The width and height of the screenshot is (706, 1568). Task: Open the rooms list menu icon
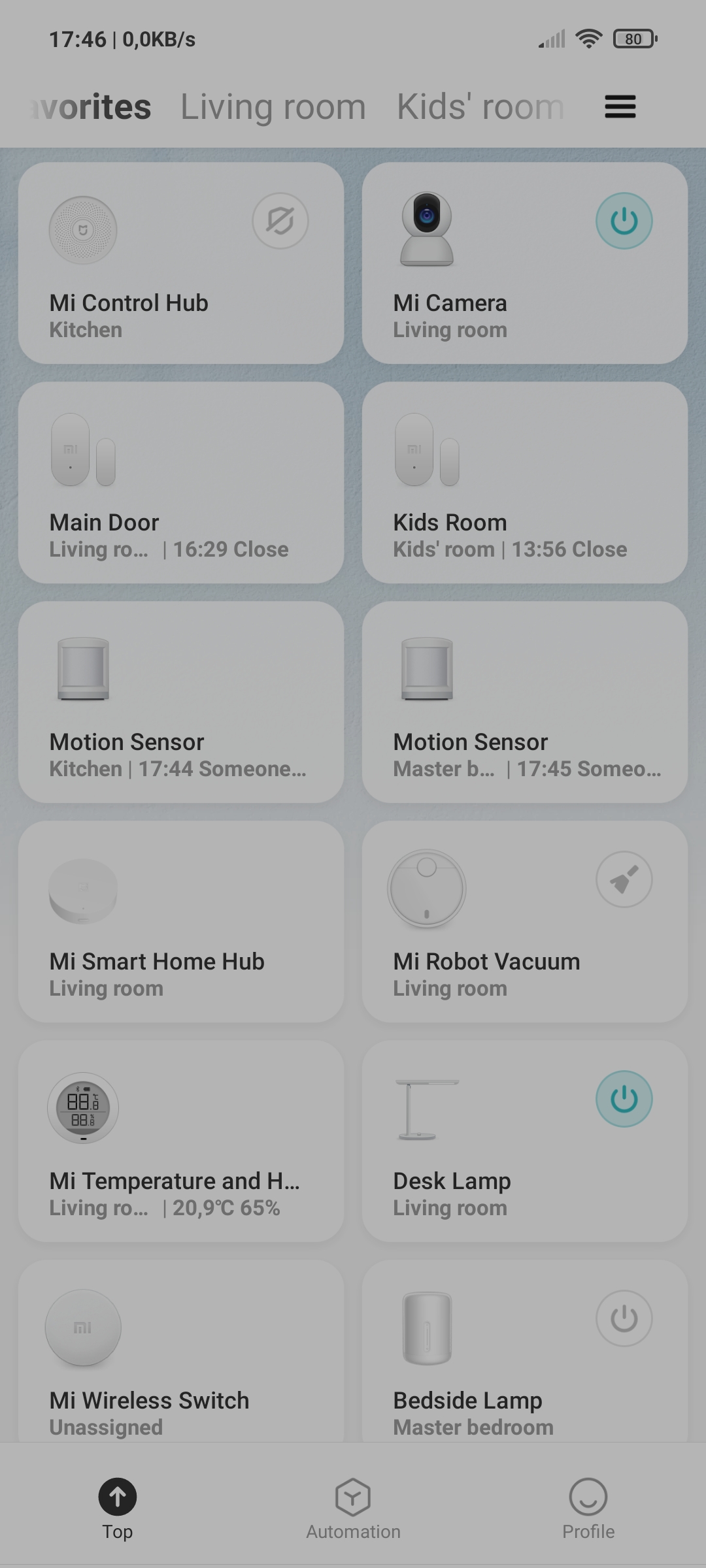pos(620,106)
